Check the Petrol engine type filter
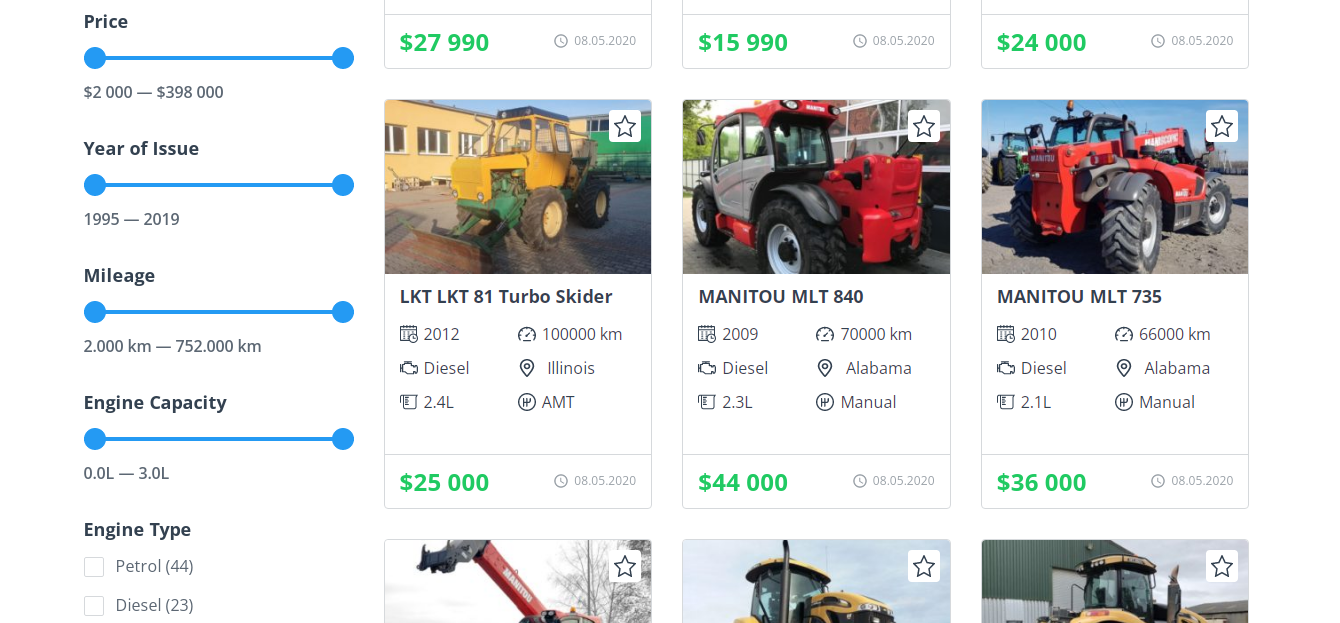This screenshot has height=623, width=1340. [x=94, y=567]
